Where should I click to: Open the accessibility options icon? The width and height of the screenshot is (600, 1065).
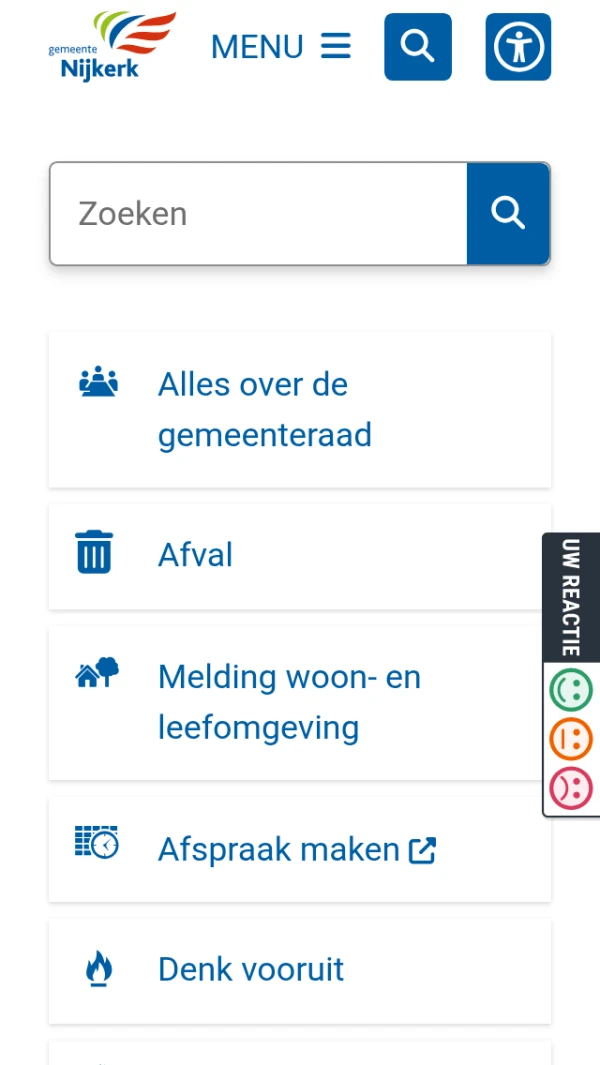pos(518,47)
